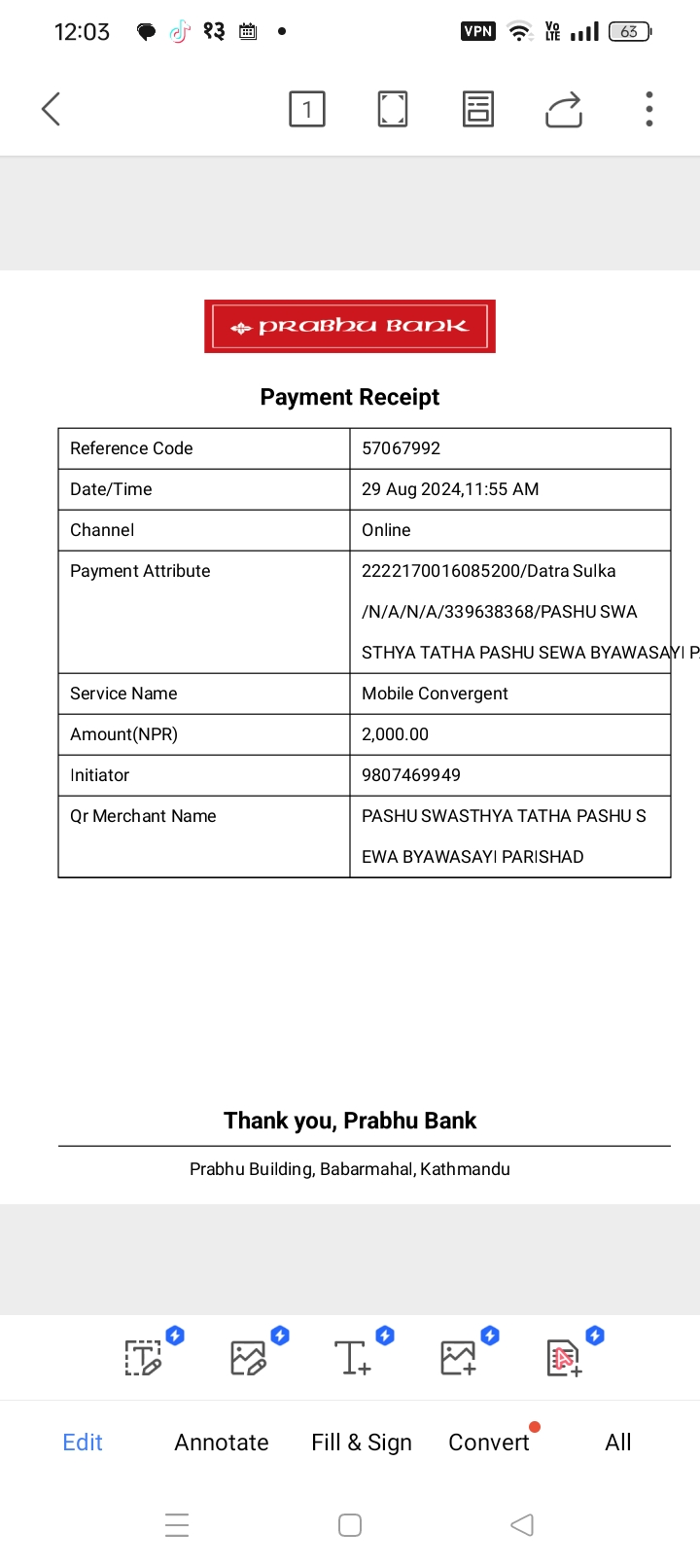Open the page number indicator
Image resolution: width=700 pixels, height=1568 pixels.
coord(307,109)
